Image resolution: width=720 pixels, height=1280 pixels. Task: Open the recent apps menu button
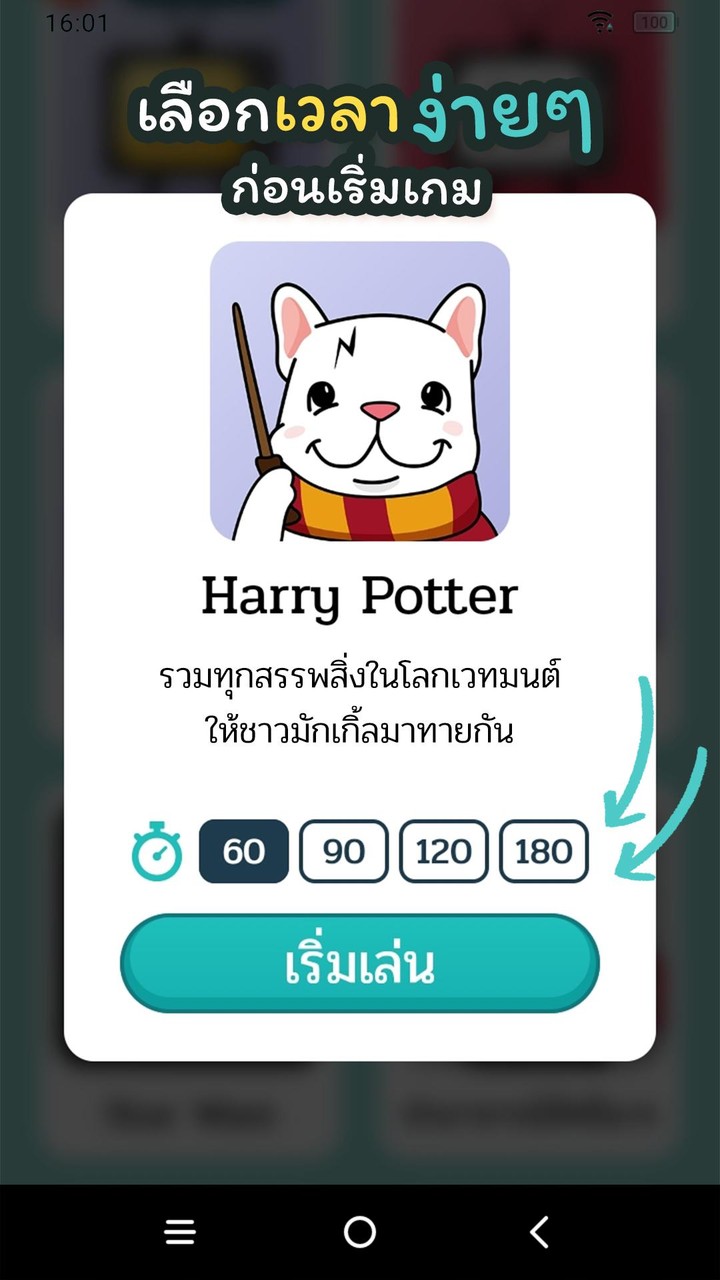pyautogui.click(x=180, y=1230)
